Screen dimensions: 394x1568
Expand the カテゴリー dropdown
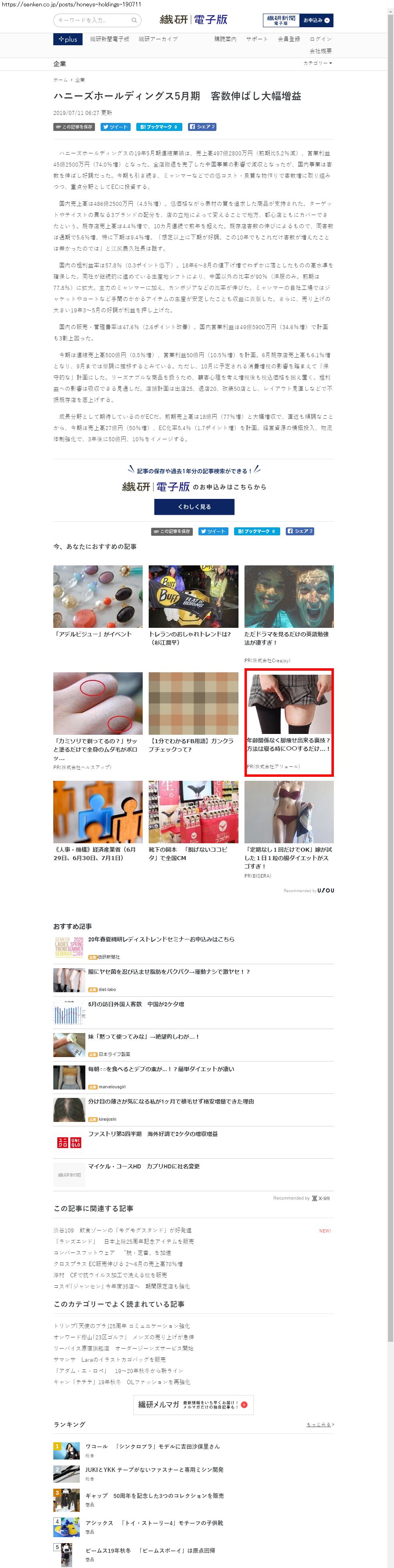click(x=317, y=63)
